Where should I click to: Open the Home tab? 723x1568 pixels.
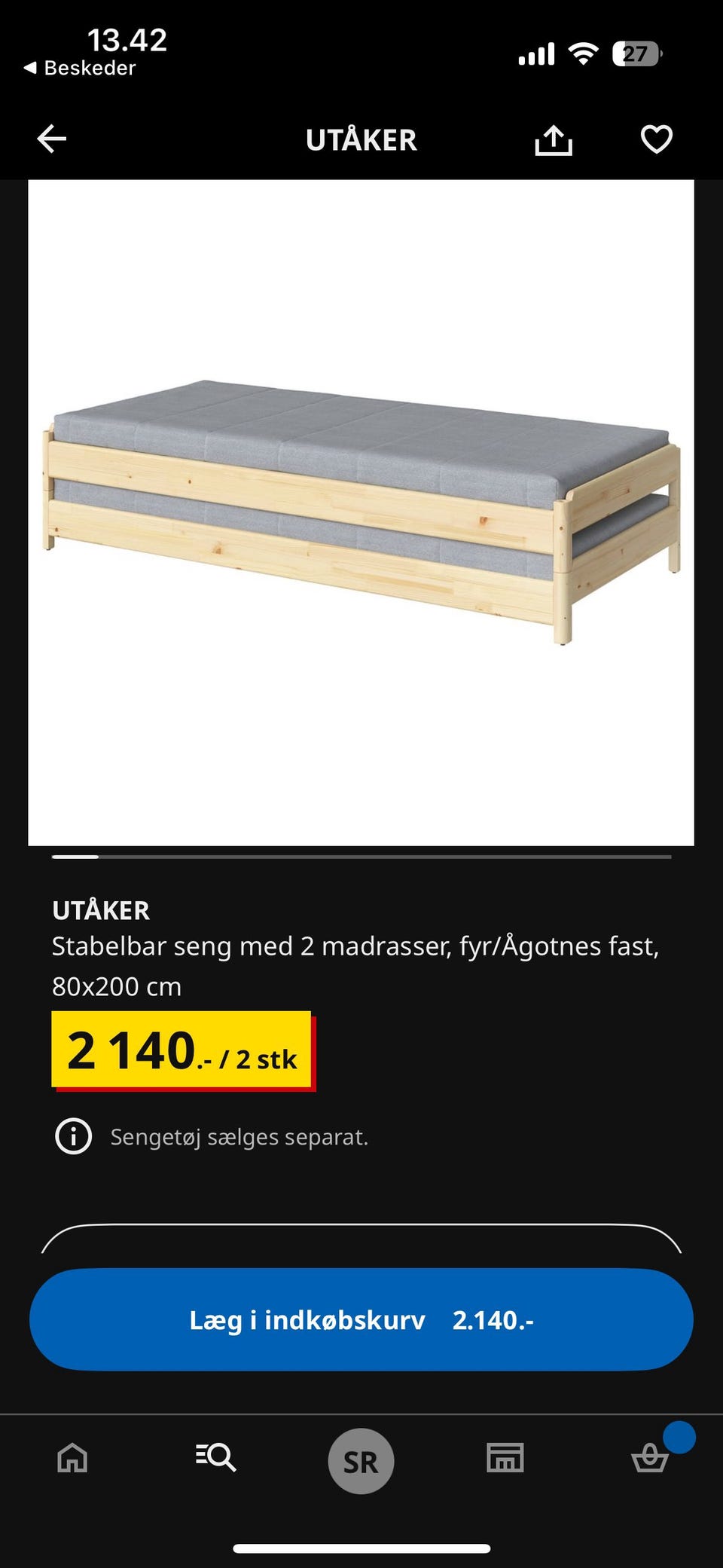pos(72,1458)
